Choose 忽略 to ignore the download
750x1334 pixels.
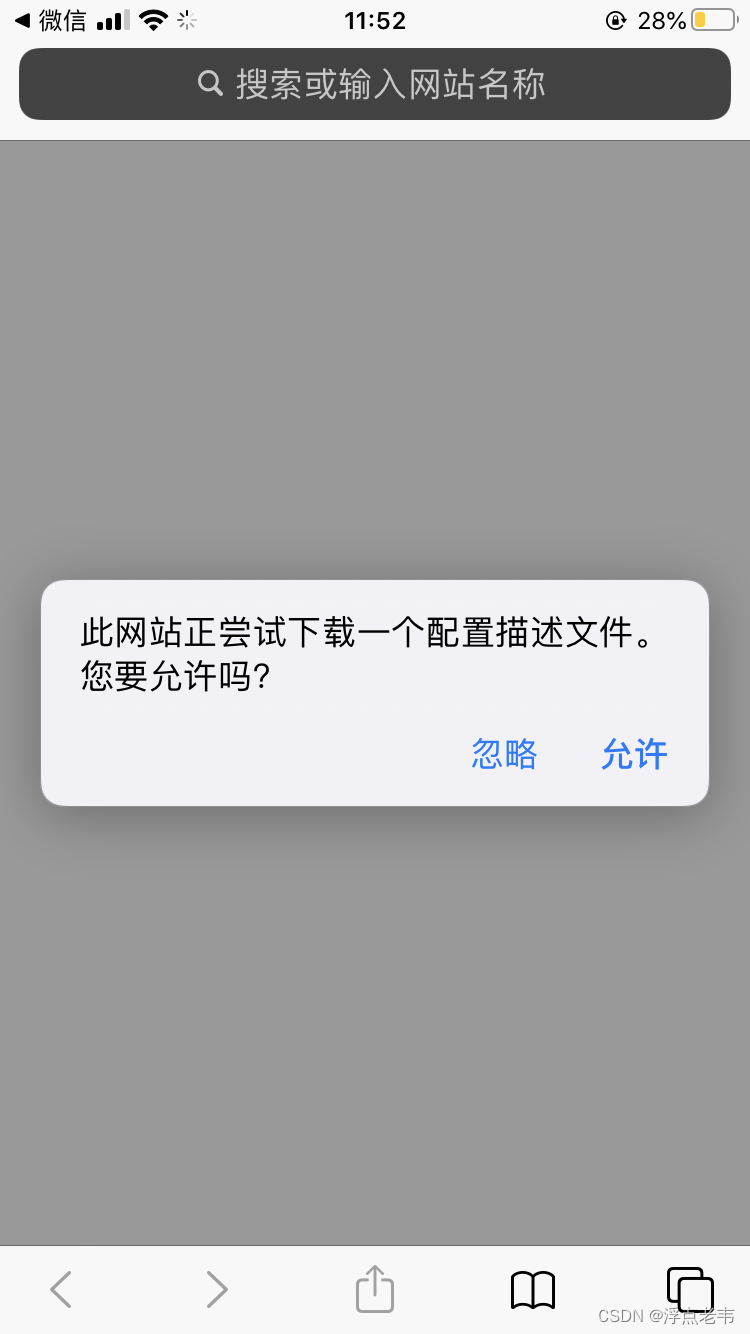point(504,754)
